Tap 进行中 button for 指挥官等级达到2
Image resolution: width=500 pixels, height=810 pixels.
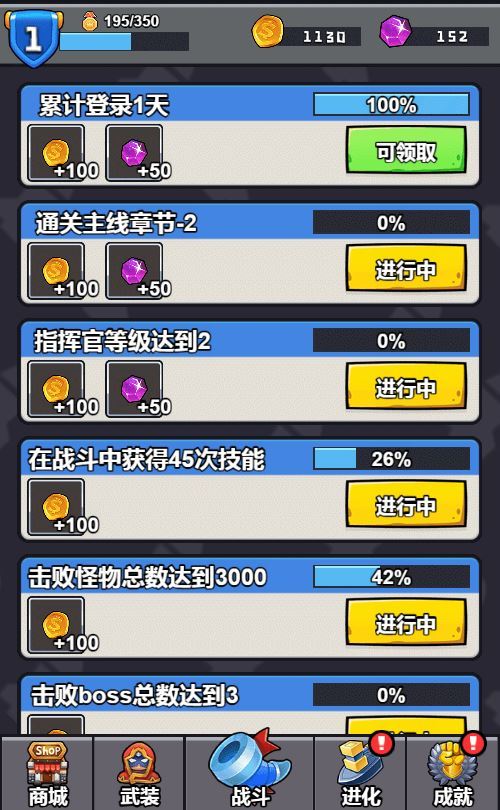coord(406,386)
